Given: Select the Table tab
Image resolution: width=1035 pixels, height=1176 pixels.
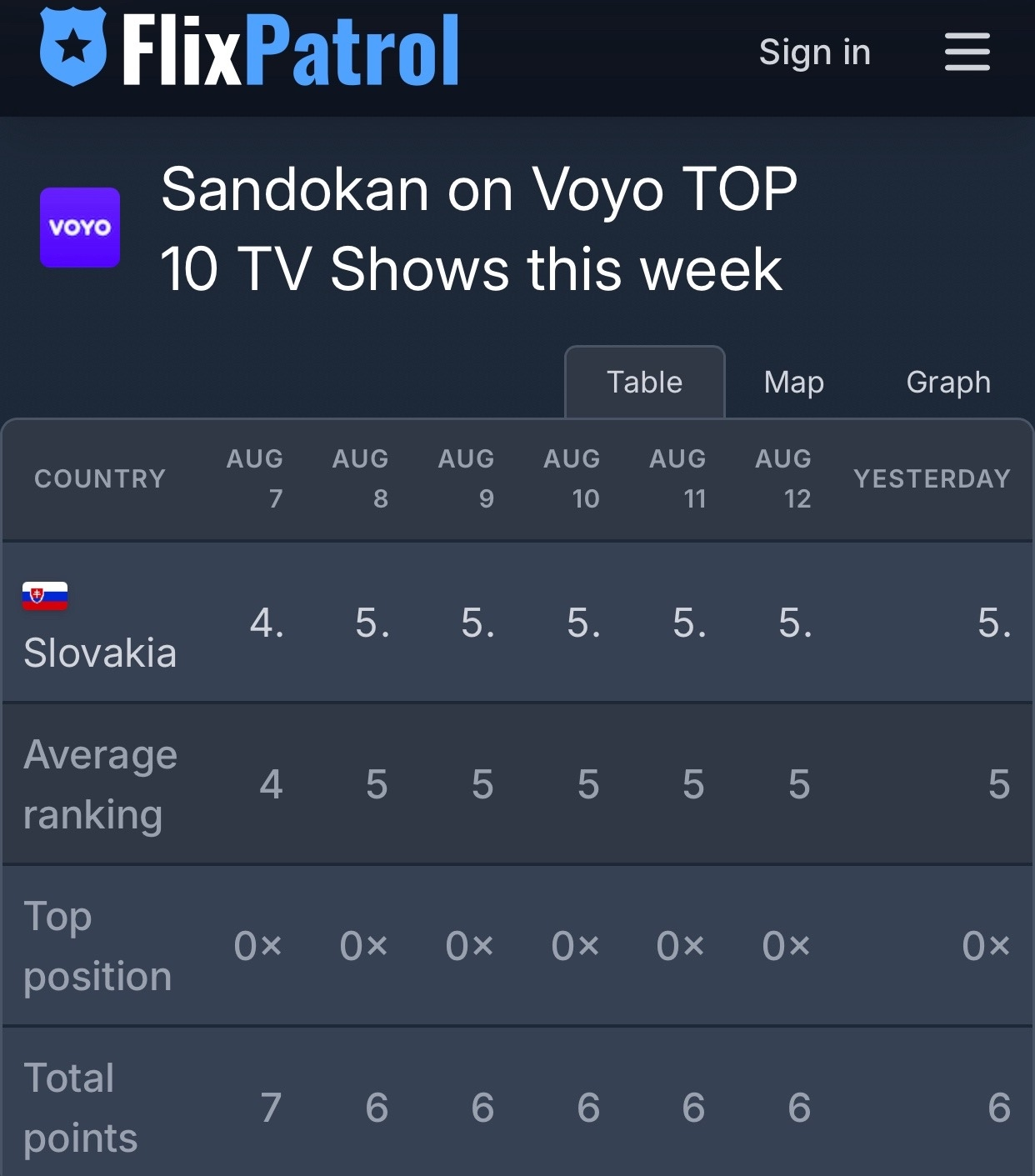Looking at the screenshot, I should point(645,383).
